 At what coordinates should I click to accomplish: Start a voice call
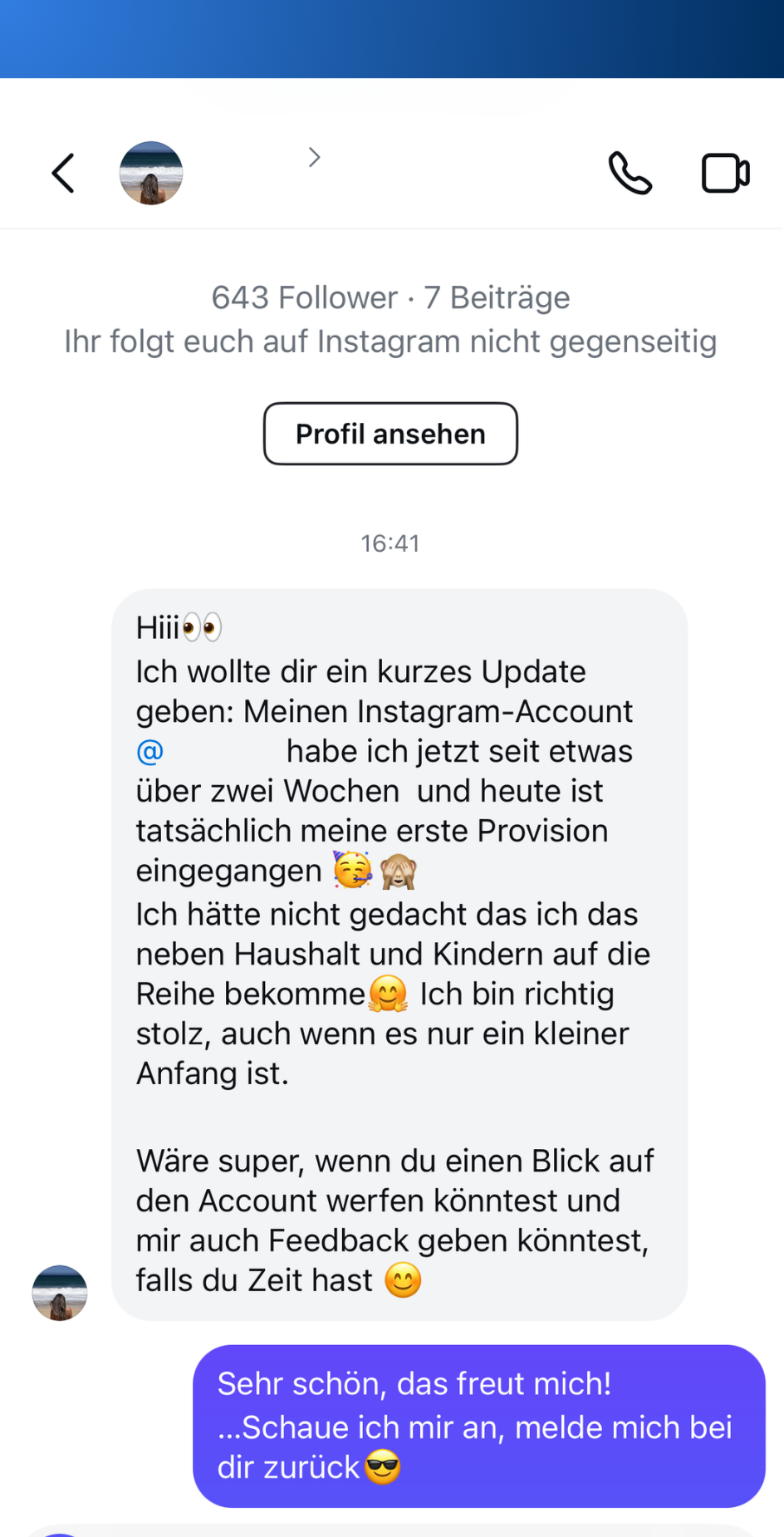pyautogui.click(x=630, y=173)
